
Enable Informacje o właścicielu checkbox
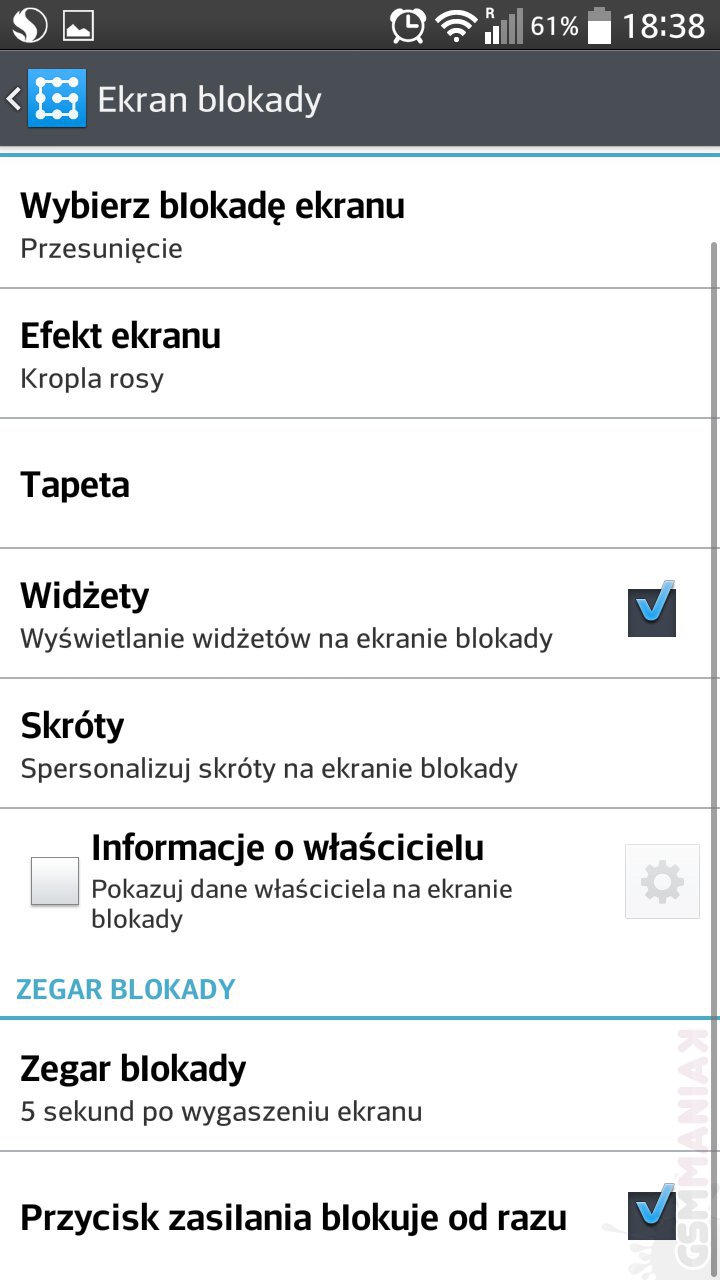point(55,881)
